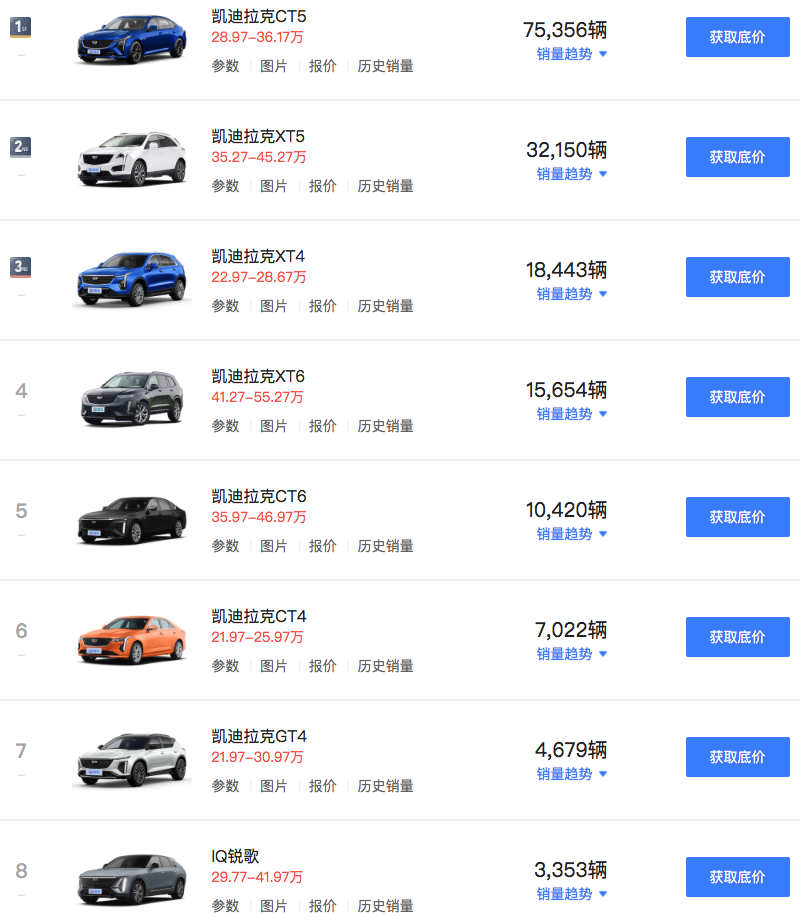Show 销量趋势 for IQ锐歌
Screen dimensions: 800x920
click(x=571, y=894)
